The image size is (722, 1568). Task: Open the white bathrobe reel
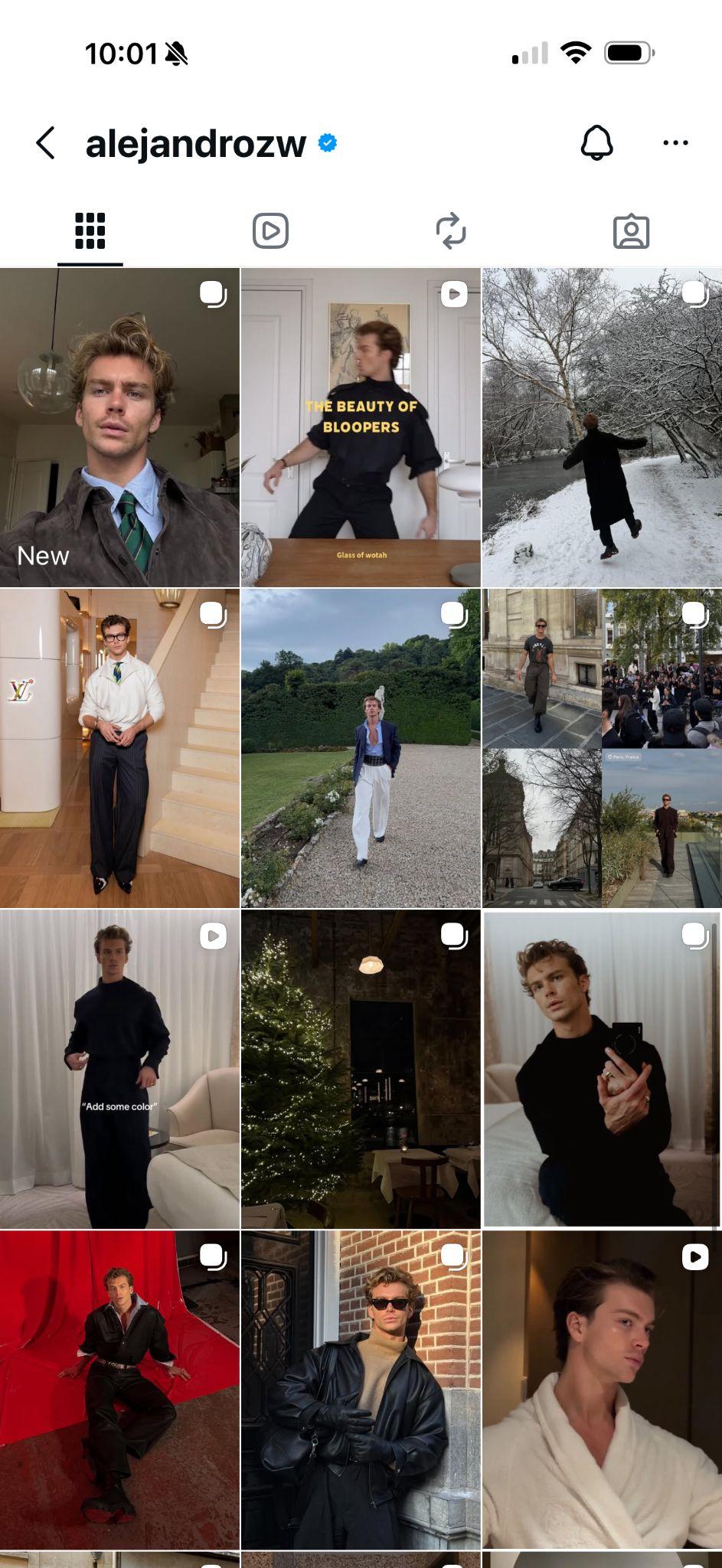click(602, 1390)
